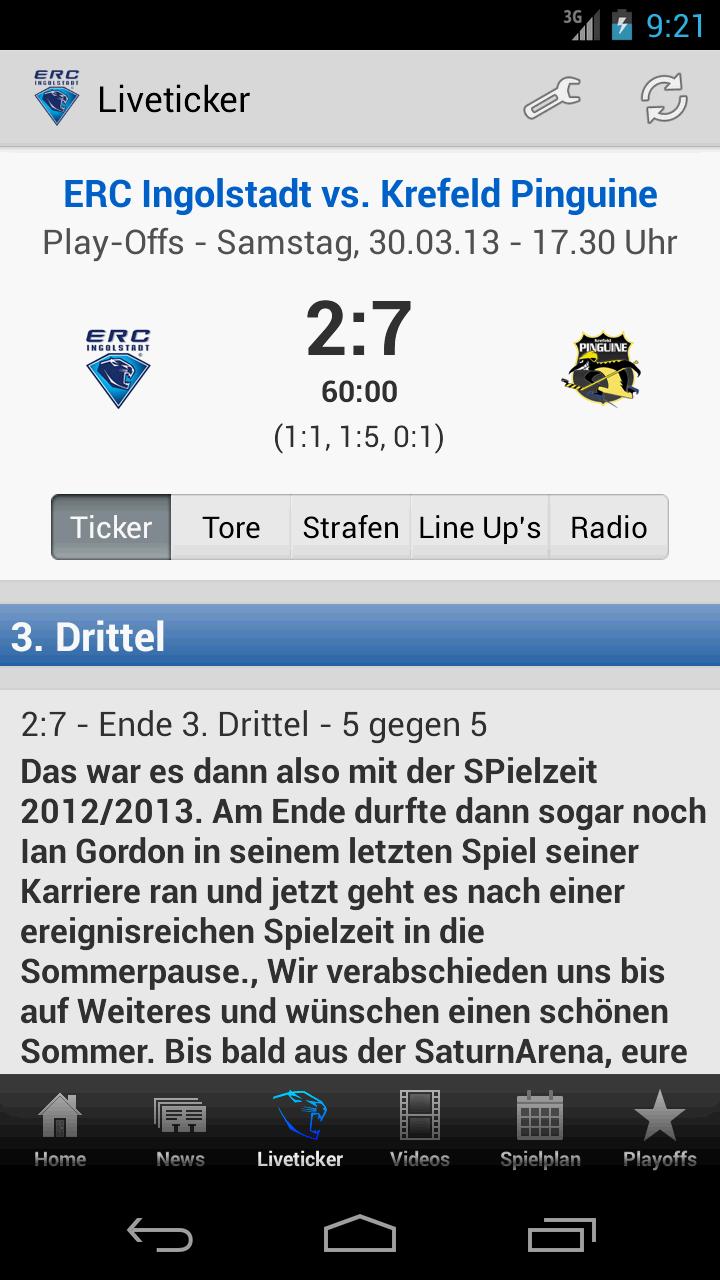
Task: Select the Ticker segment
Action: pyautogui.click(x=111, y=527)
